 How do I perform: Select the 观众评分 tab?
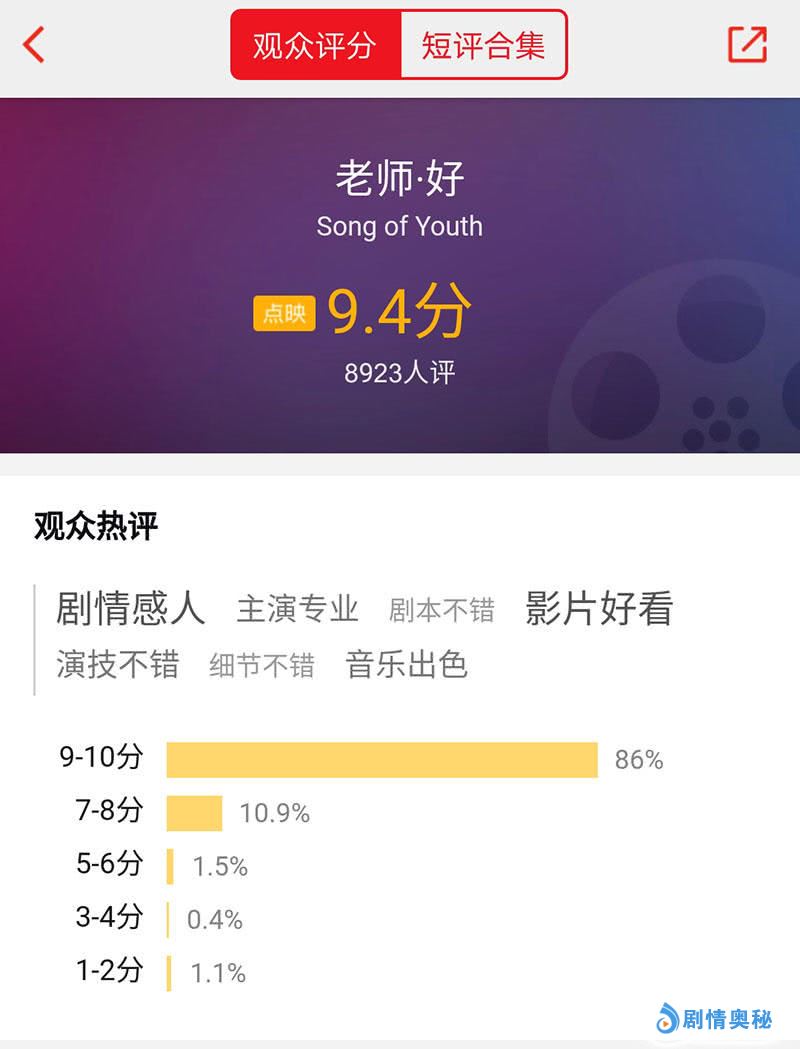point(315,45)
